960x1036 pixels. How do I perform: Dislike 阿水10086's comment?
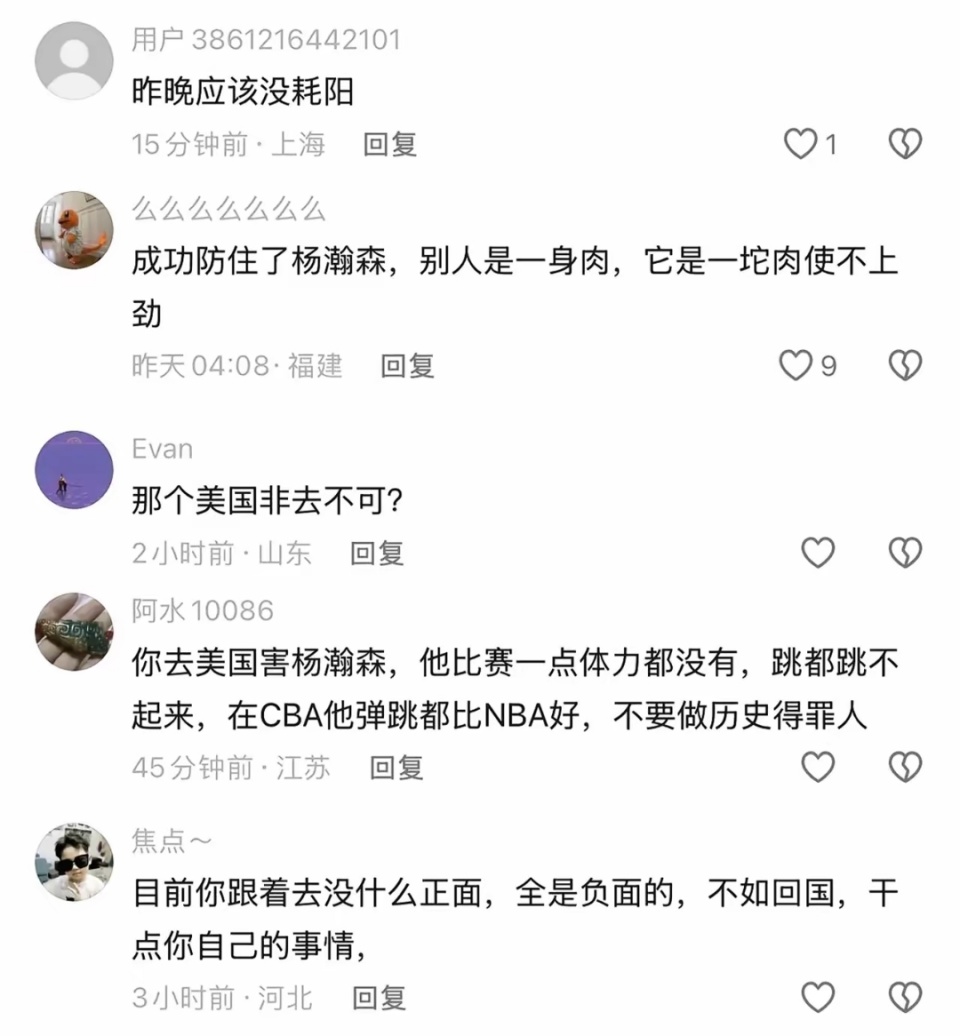(905, 767)
